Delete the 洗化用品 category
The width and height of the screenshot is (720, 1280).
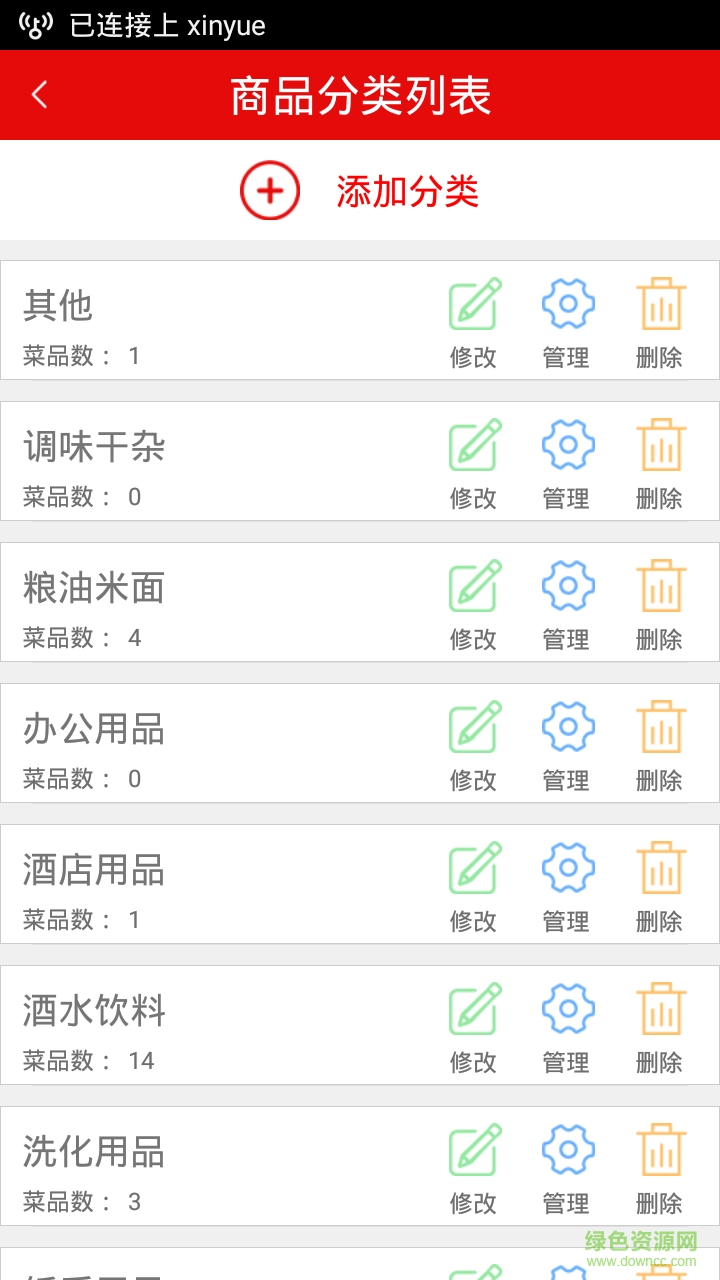pyautogui.click(x=660, y=1166)
